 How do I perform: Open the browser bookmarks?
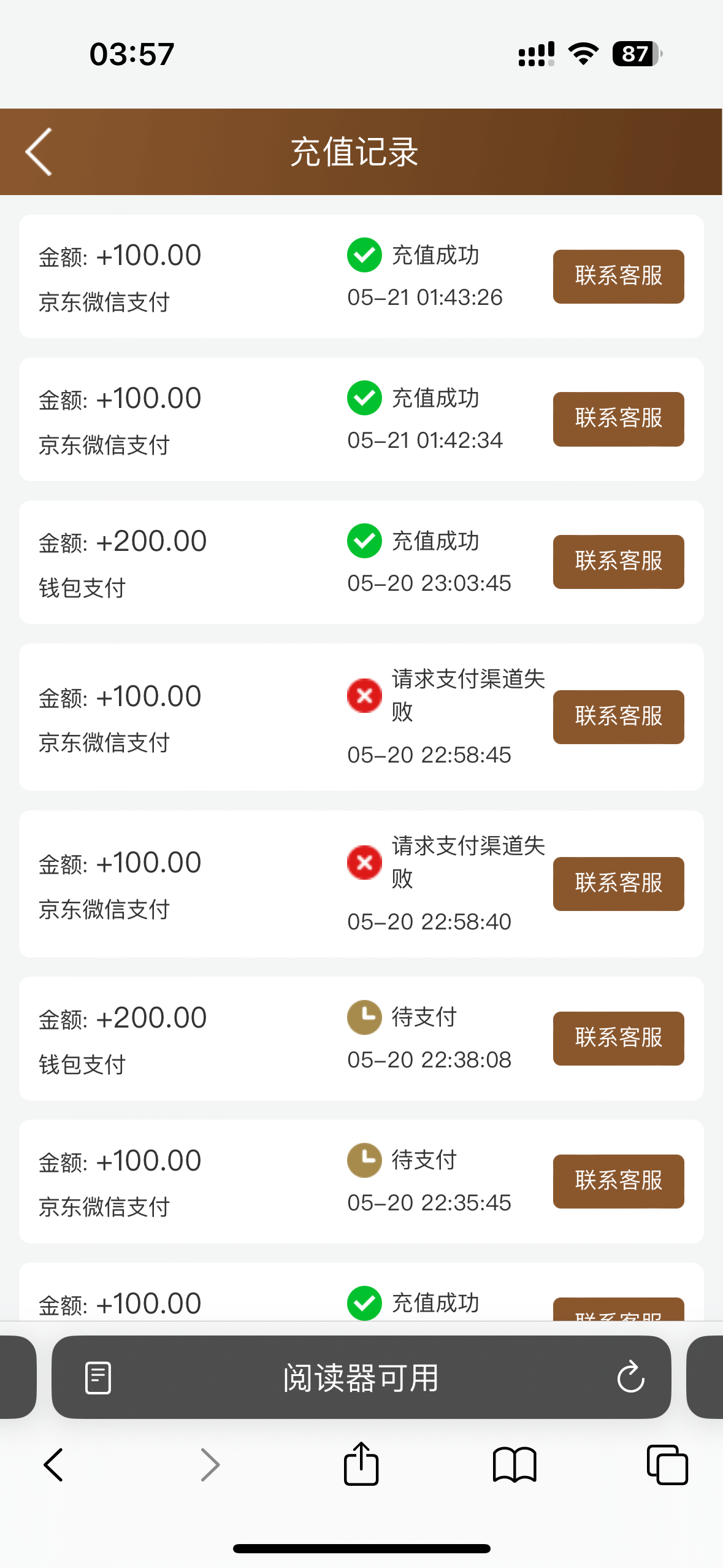(x=514, y=1465)
